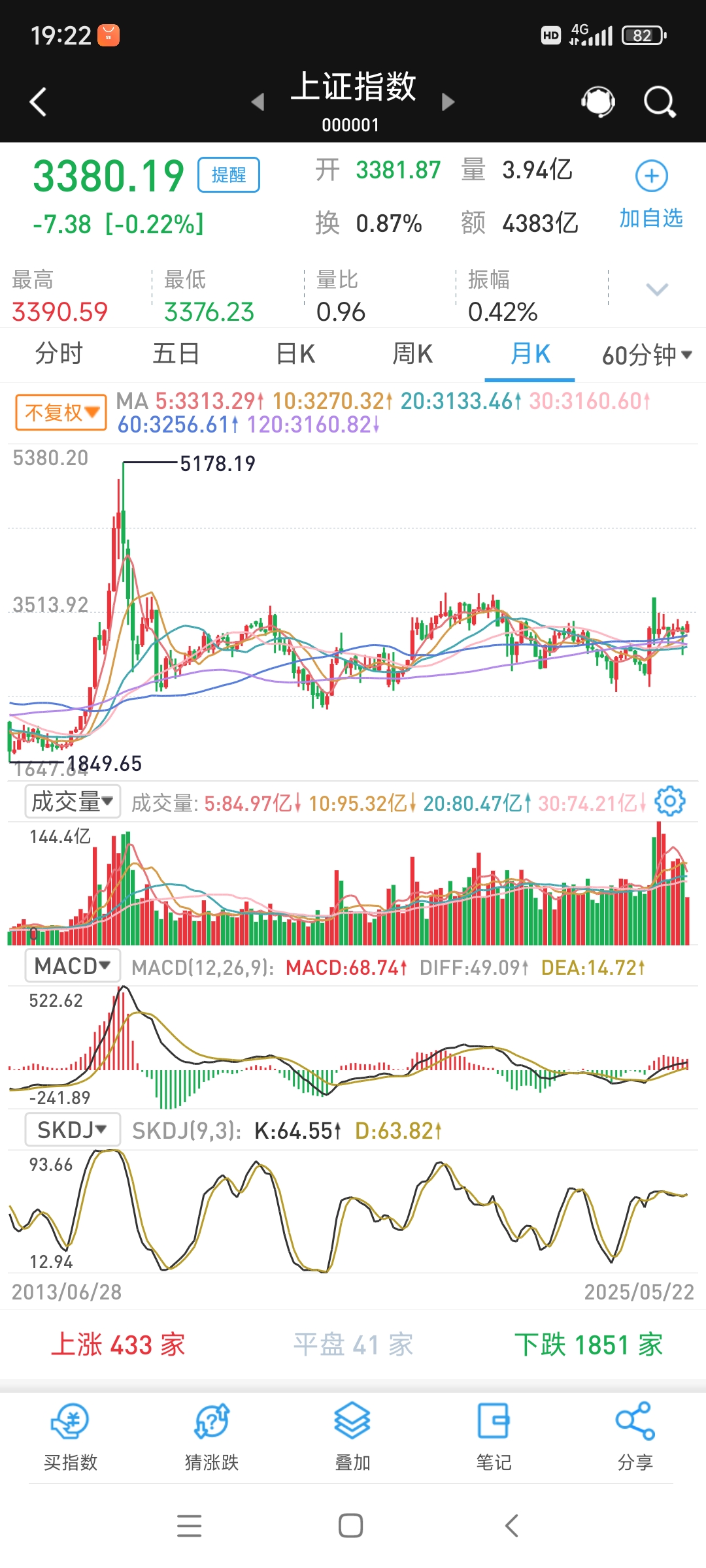
Task: Switch to the 周K weekly chart tab
Action: tap(412, 353)
